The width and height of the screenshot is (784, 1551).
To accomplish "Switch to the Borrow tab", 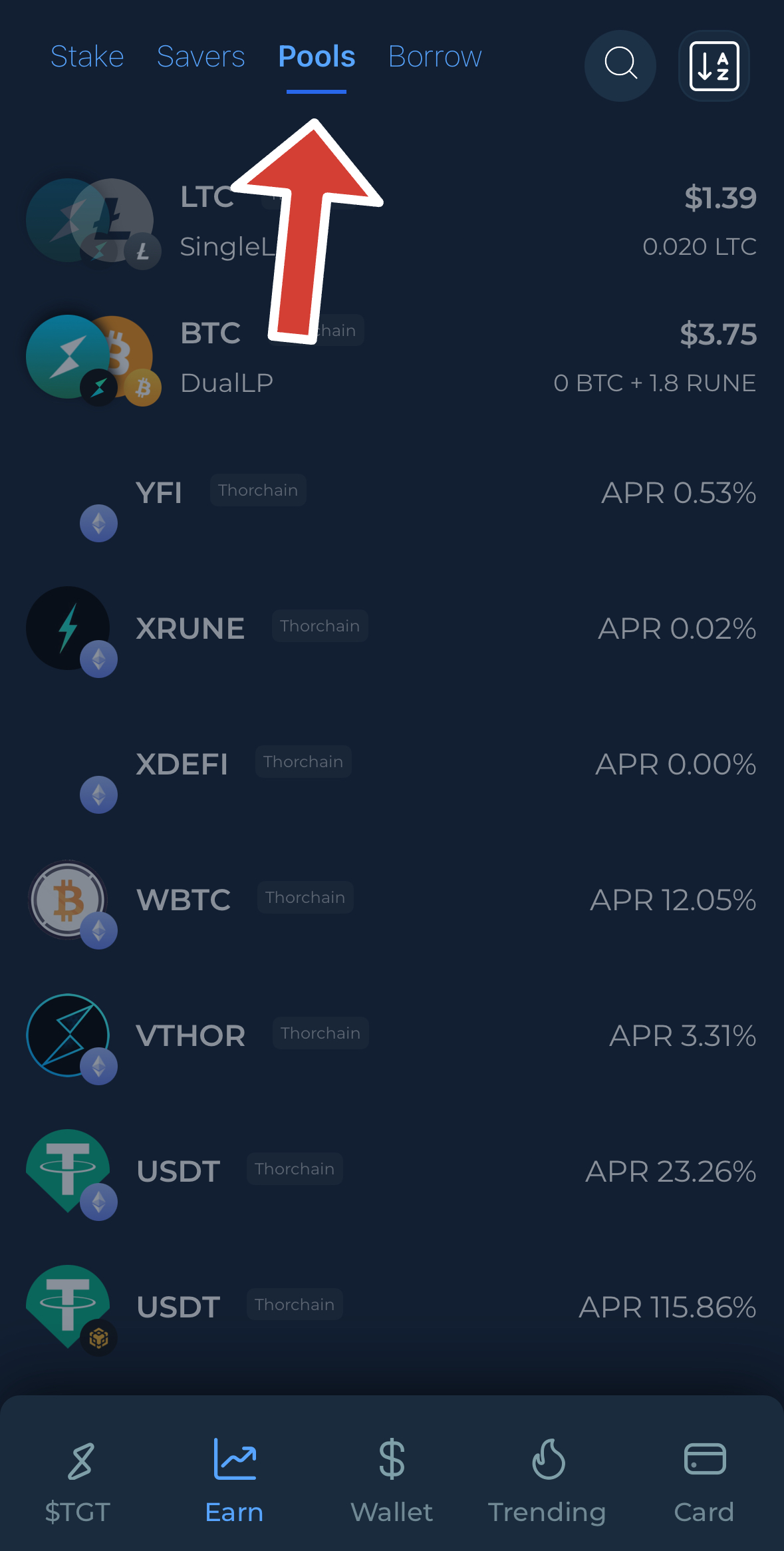I will (x=435, y=57).
